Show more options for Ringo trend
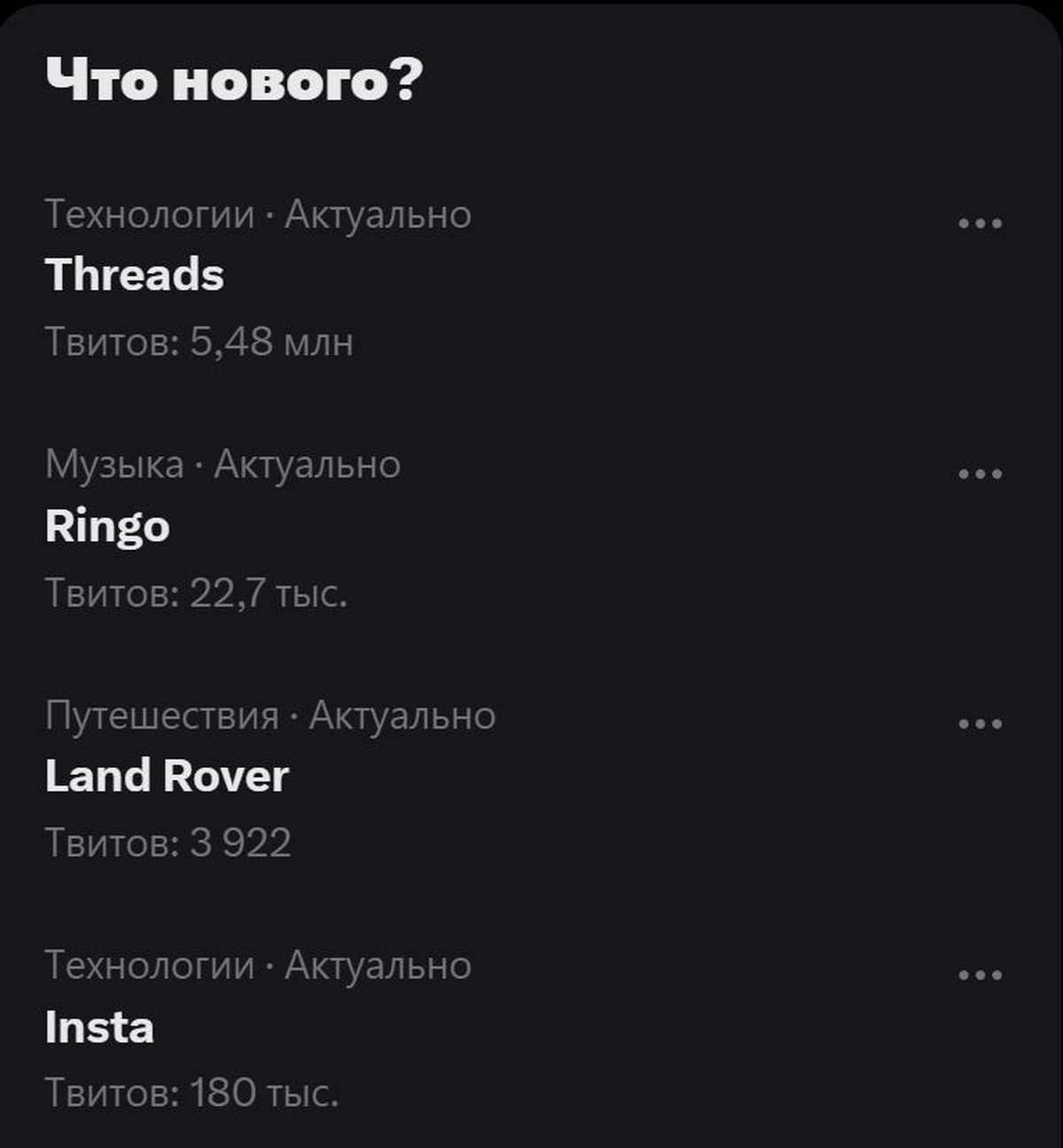This screenshot has height=1148, width=1063. [x=981, y=474]
